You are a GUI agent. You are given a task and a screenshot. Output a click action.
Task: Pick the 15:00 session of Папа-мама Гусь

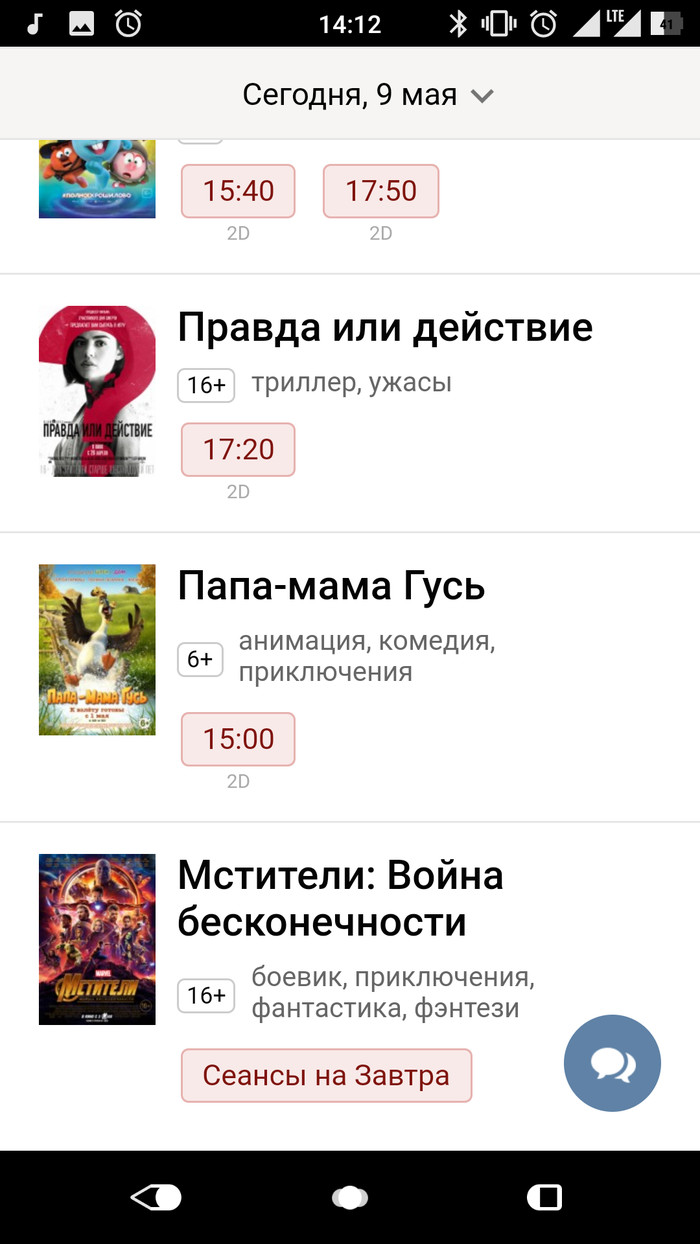click(238, 739)
